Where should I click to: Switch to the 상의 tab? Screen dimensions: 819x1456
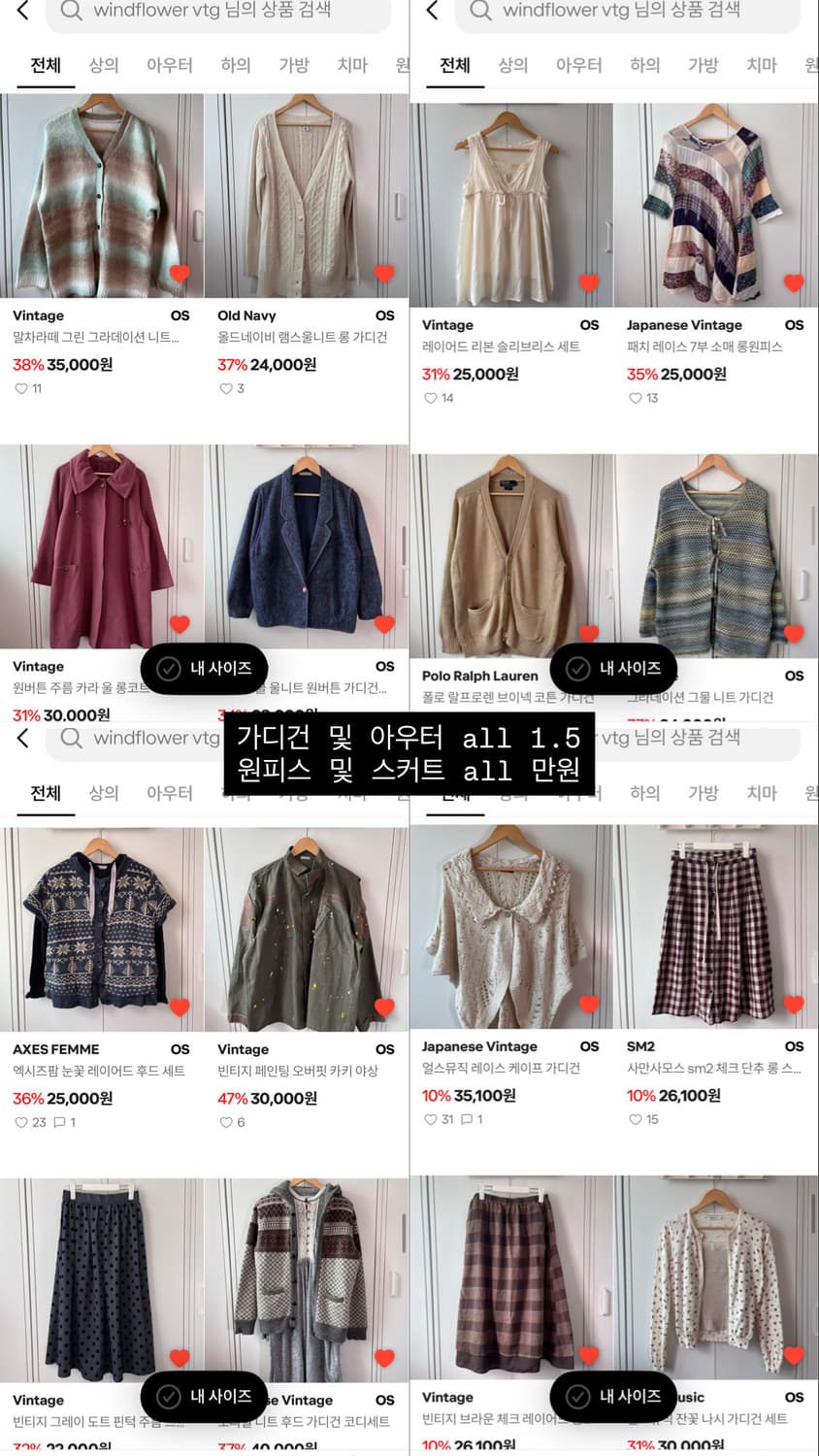103,65
